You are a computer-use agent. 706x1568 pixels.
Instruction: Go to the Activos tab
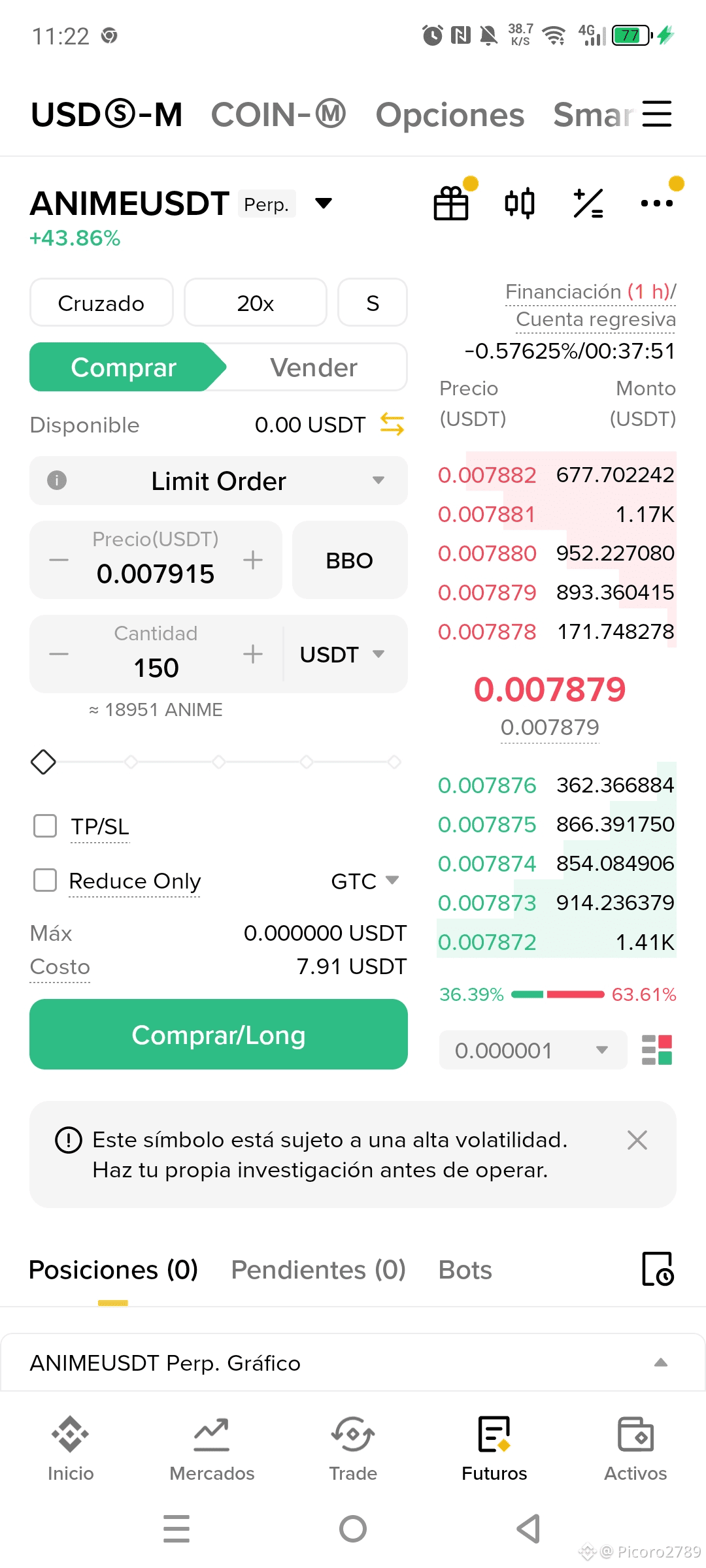(x=635, y=1448)
